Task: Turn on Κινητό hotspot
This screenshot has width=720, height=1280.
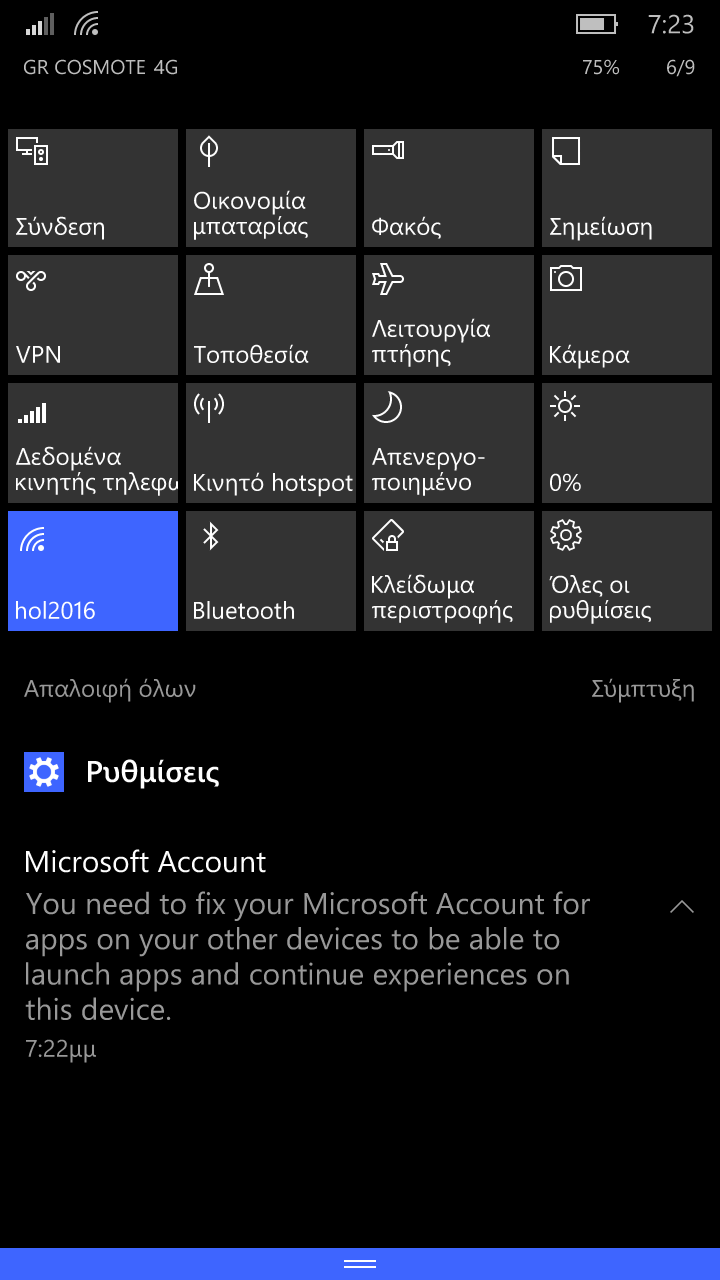Action: point(271,443)
